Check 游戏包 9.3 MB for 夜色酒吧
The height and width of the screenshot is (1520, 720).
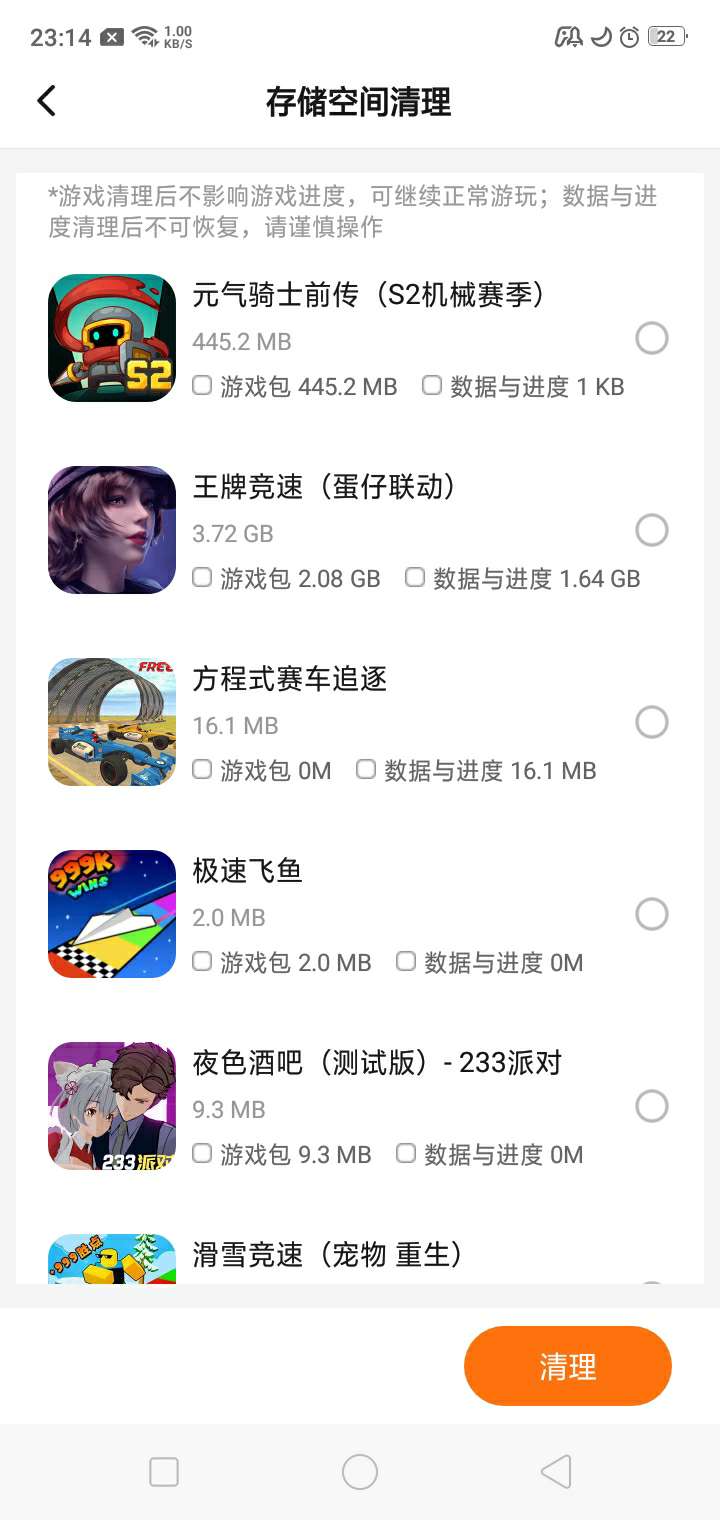click(x=202, y=1154)
